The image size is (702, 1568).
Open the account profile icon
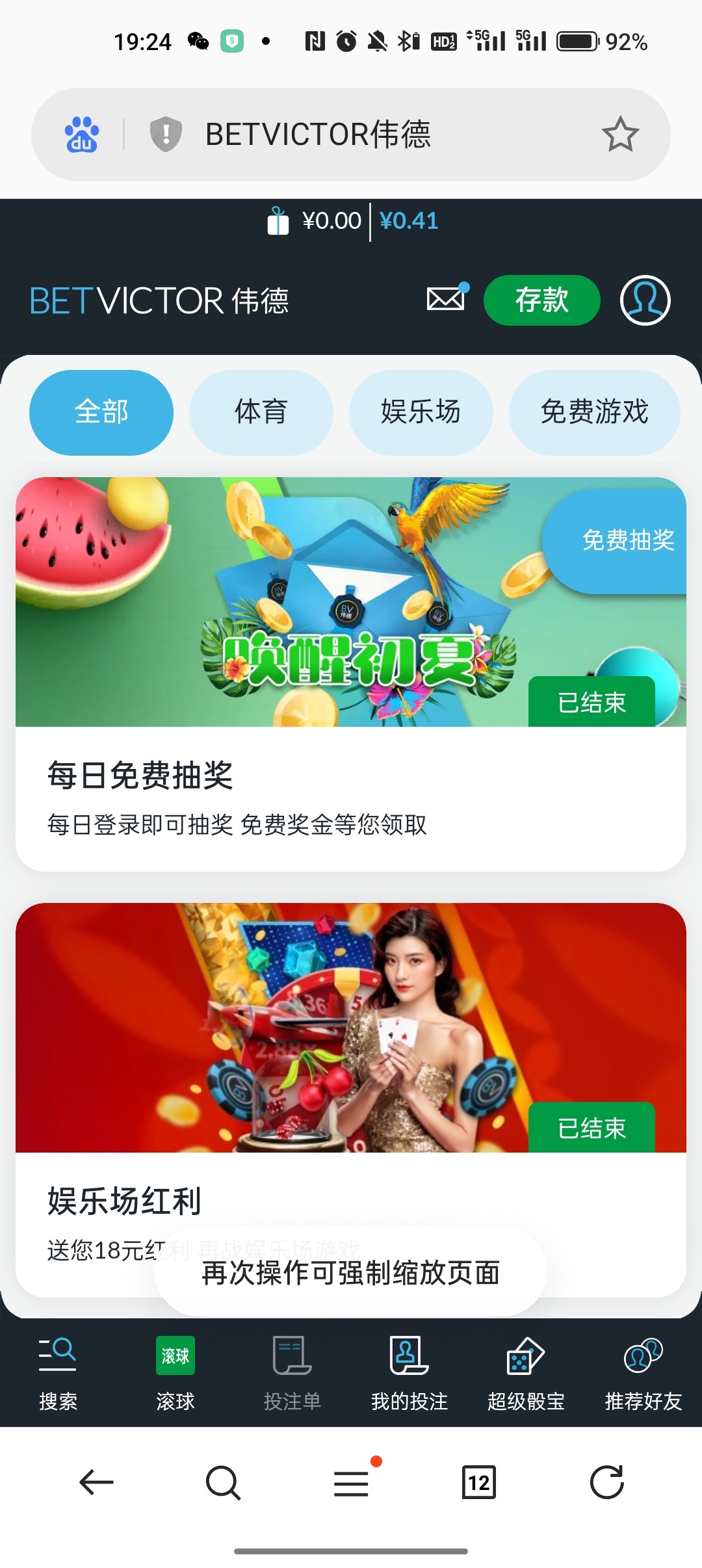pyautogui.click(x=645, y=300)
